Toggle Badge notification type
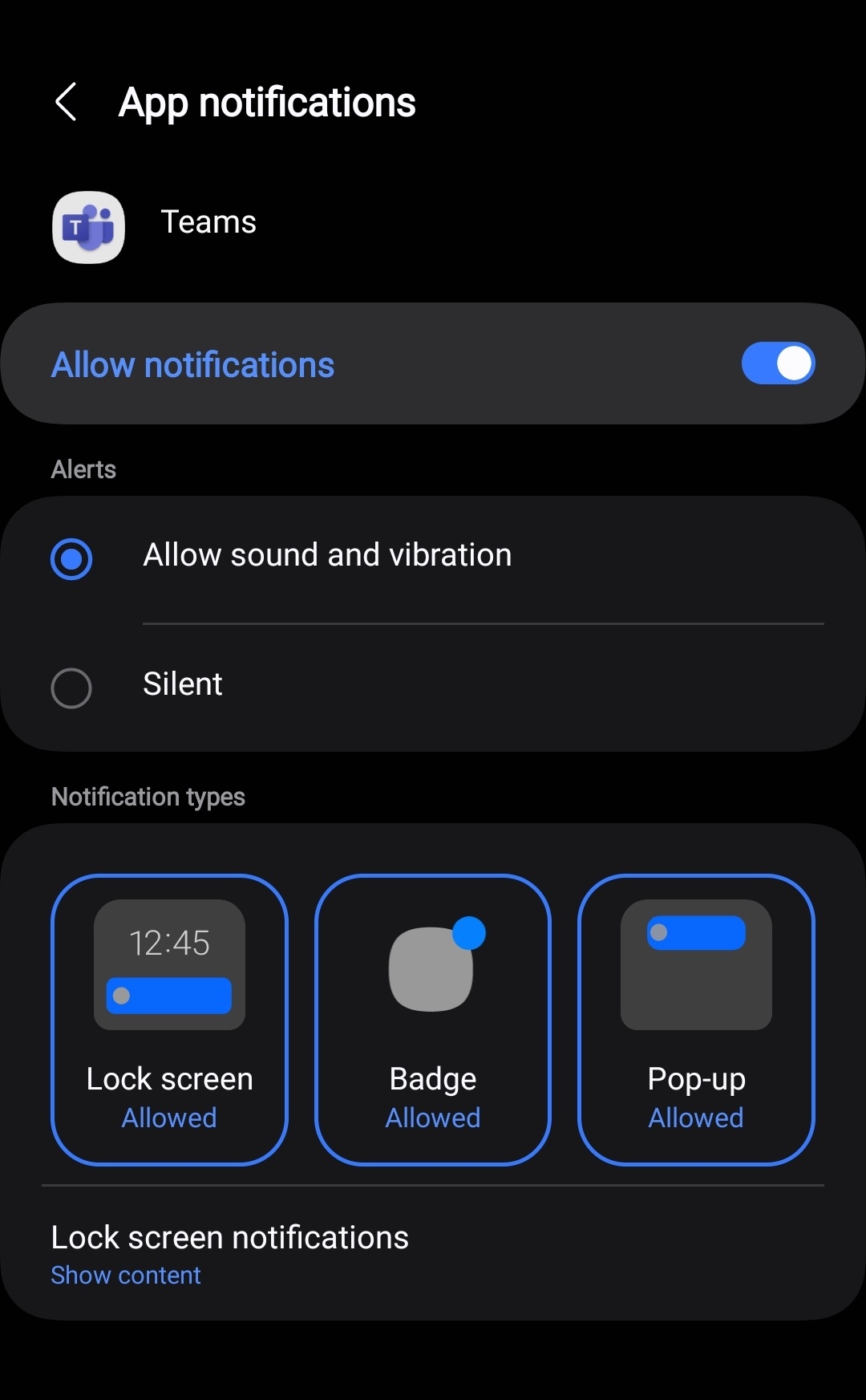 433,1019
